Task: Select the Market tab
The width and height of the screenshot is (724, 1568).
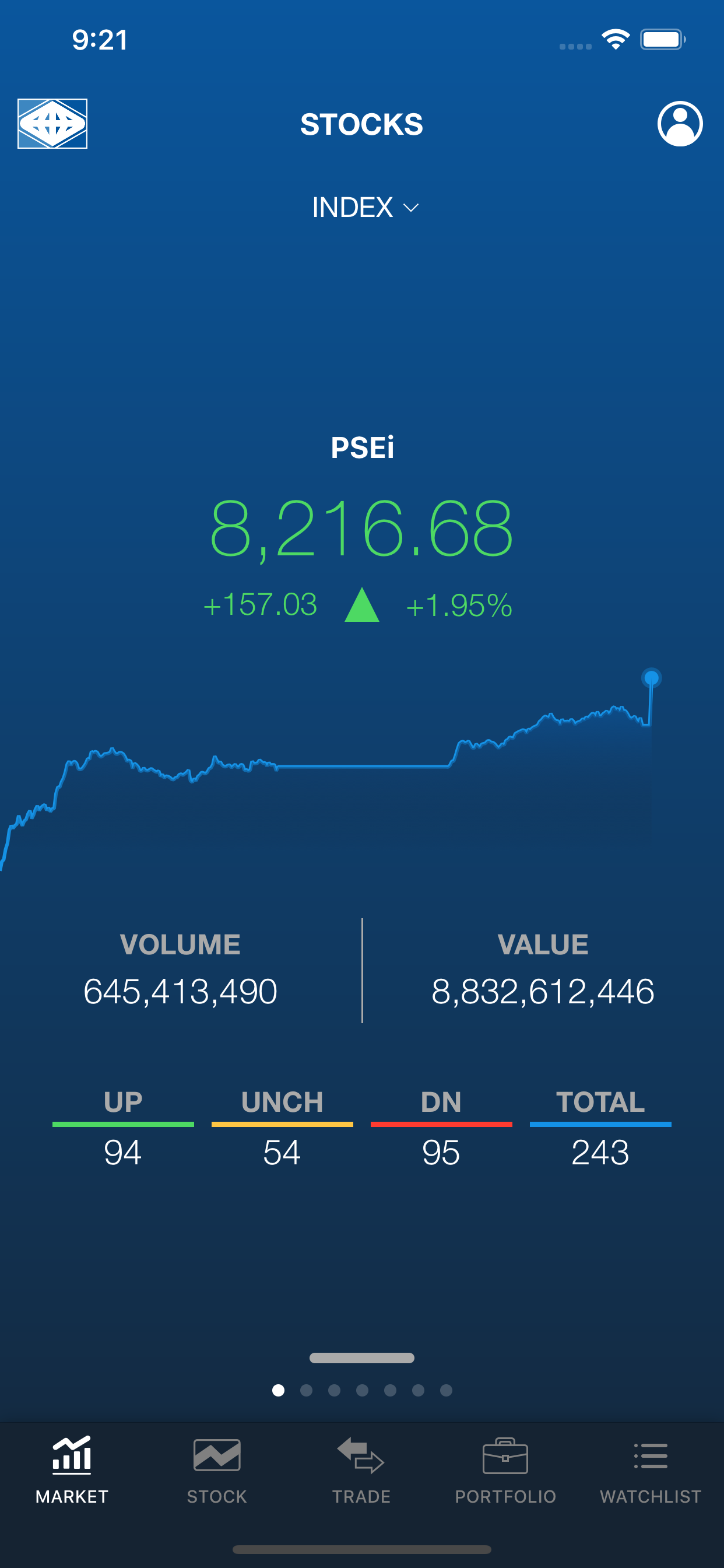Action: 72,1471
